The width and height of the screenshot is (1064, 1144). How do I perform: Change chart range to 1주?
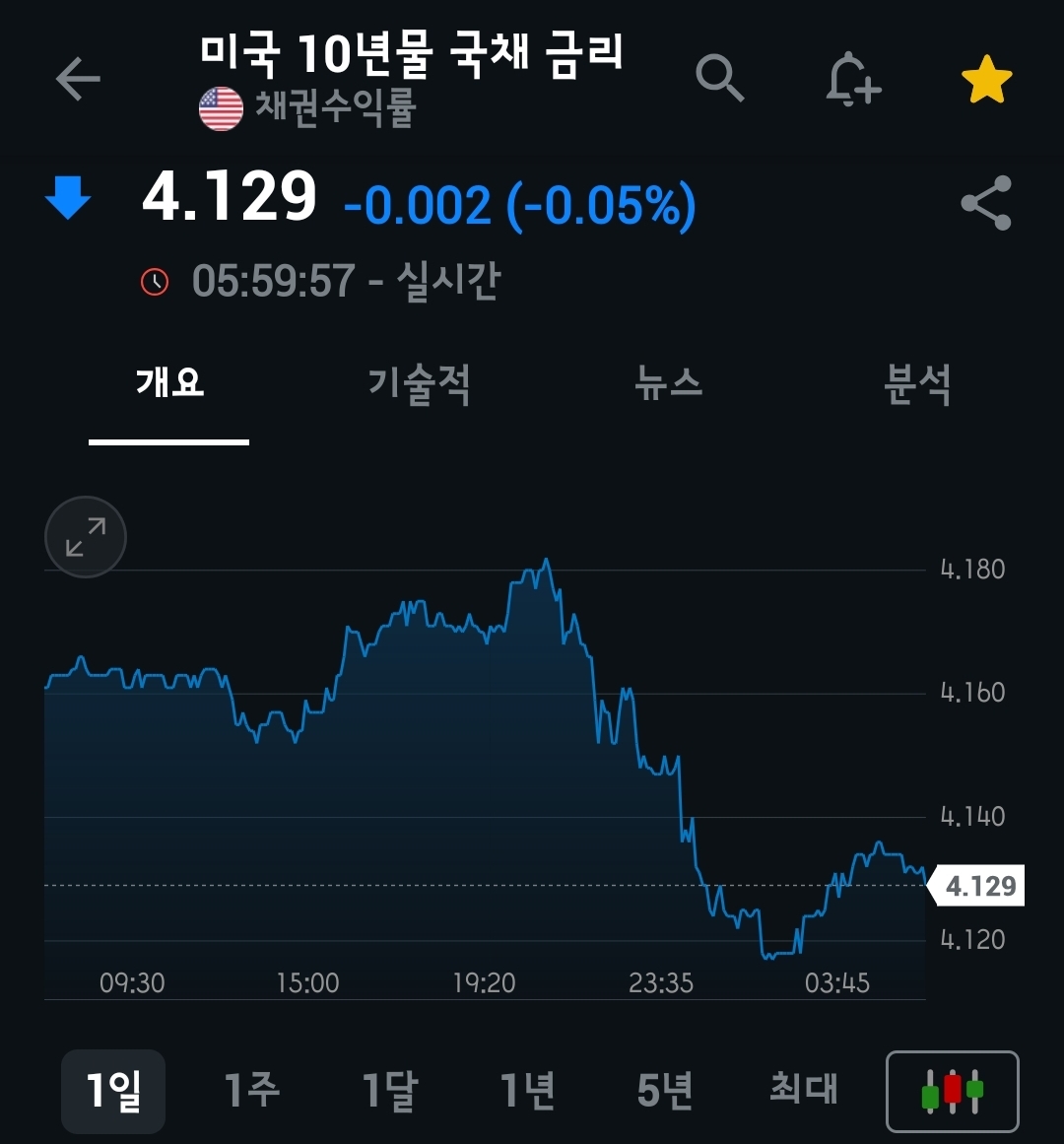click(251, 1091)
